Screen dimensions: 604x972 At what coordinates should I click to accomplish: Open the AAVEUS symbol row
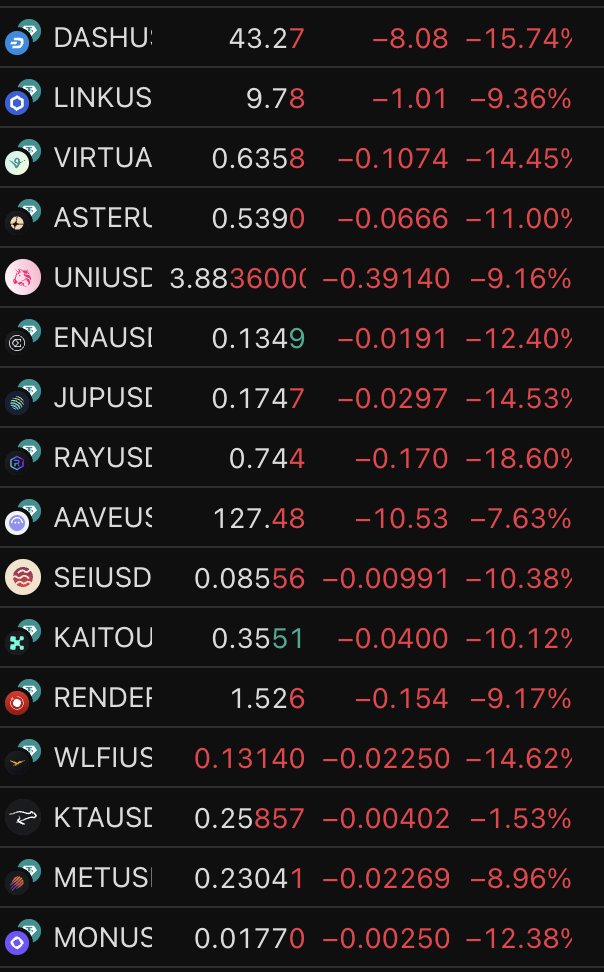click(102, 519)
